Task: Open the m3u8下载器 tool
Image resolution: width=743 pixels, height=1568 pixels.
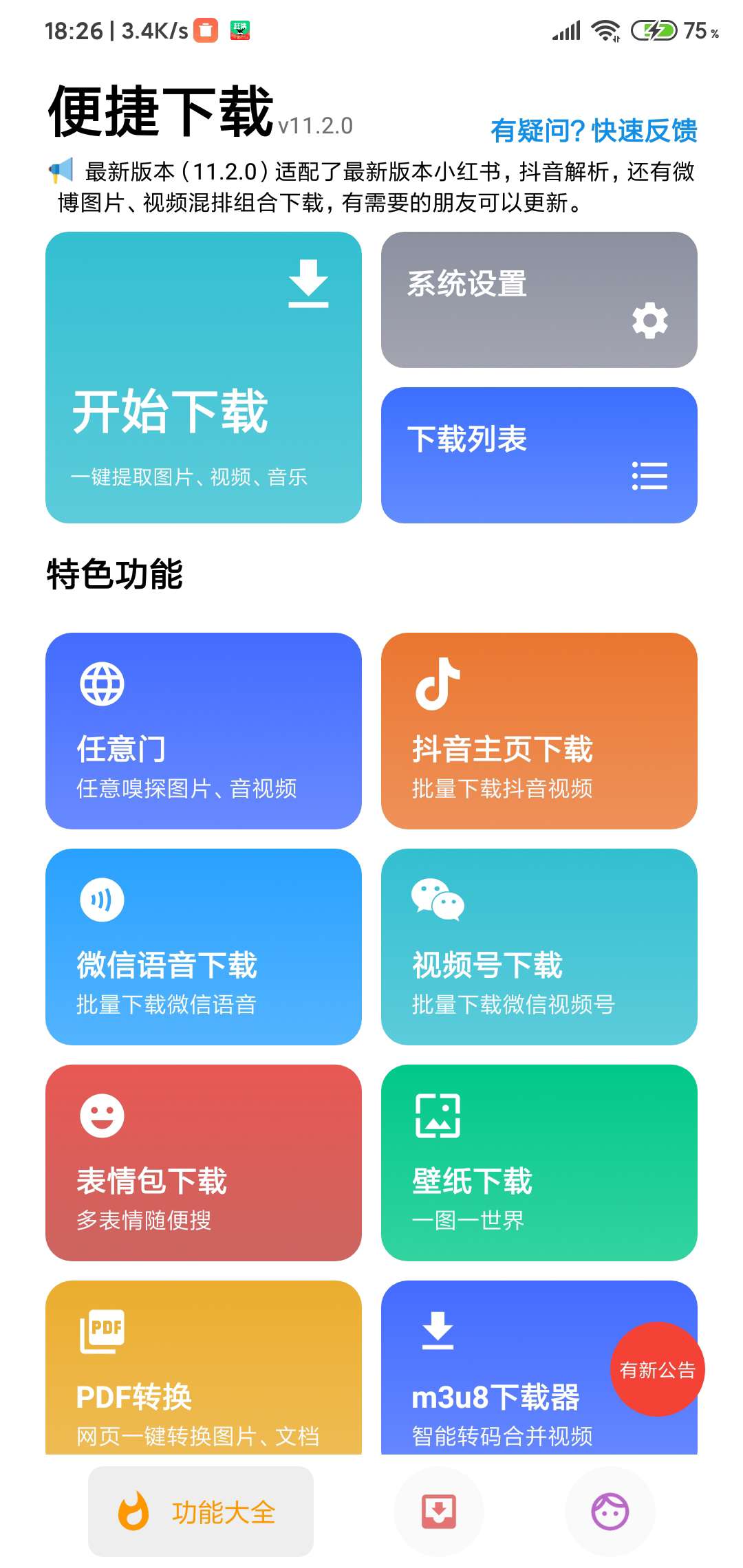Action: click(495, 1369)
